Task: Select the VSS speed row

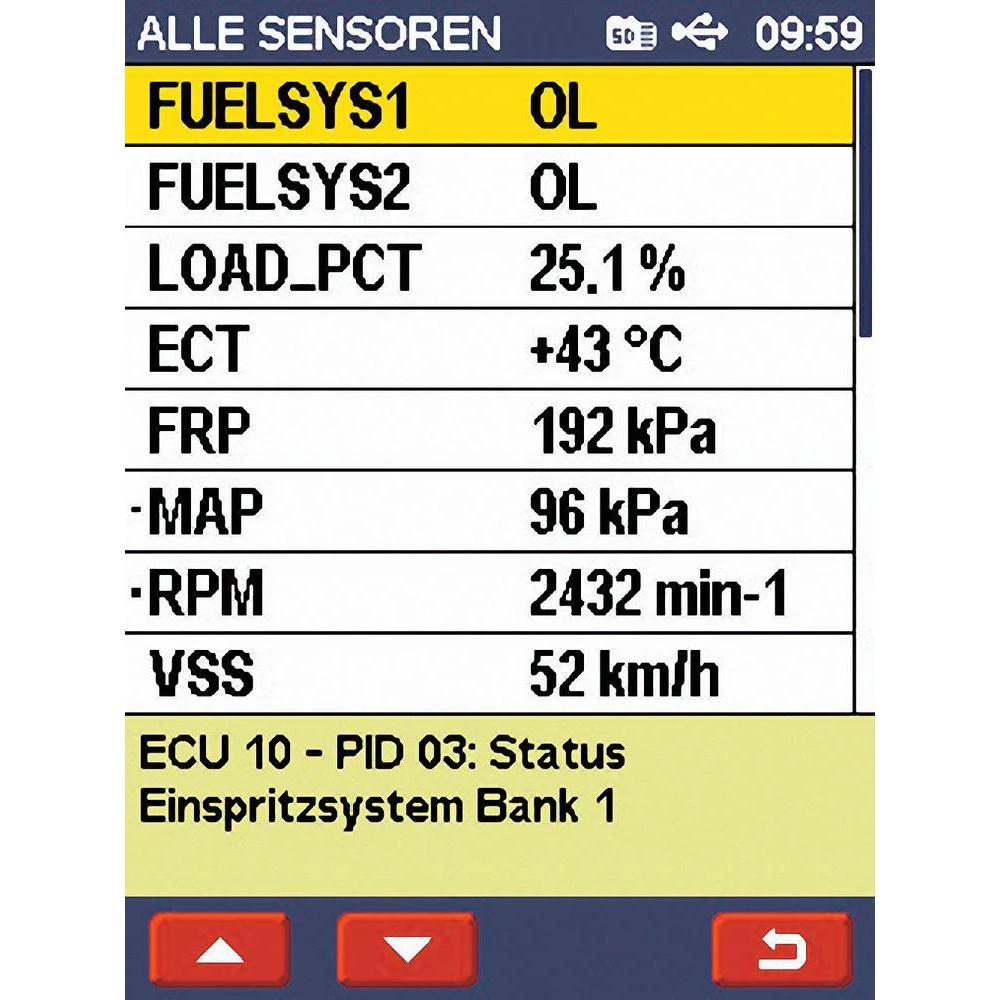Action: click(488, 673)
